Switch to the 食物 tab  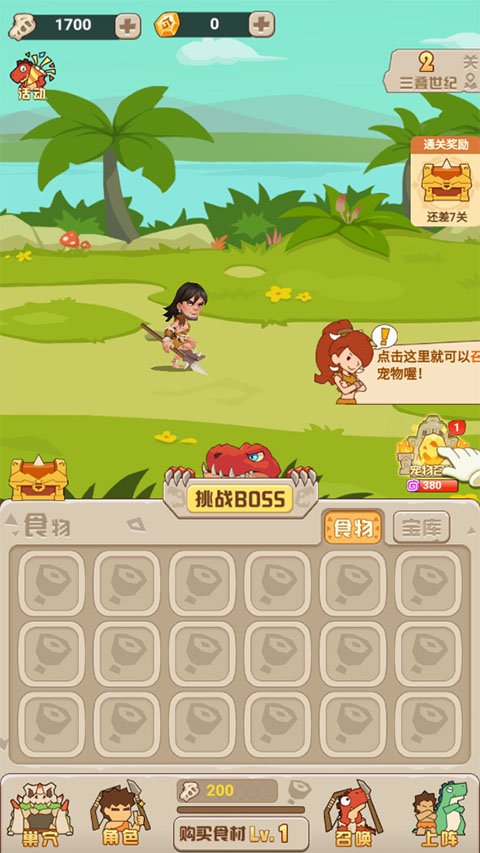[353, 527]
